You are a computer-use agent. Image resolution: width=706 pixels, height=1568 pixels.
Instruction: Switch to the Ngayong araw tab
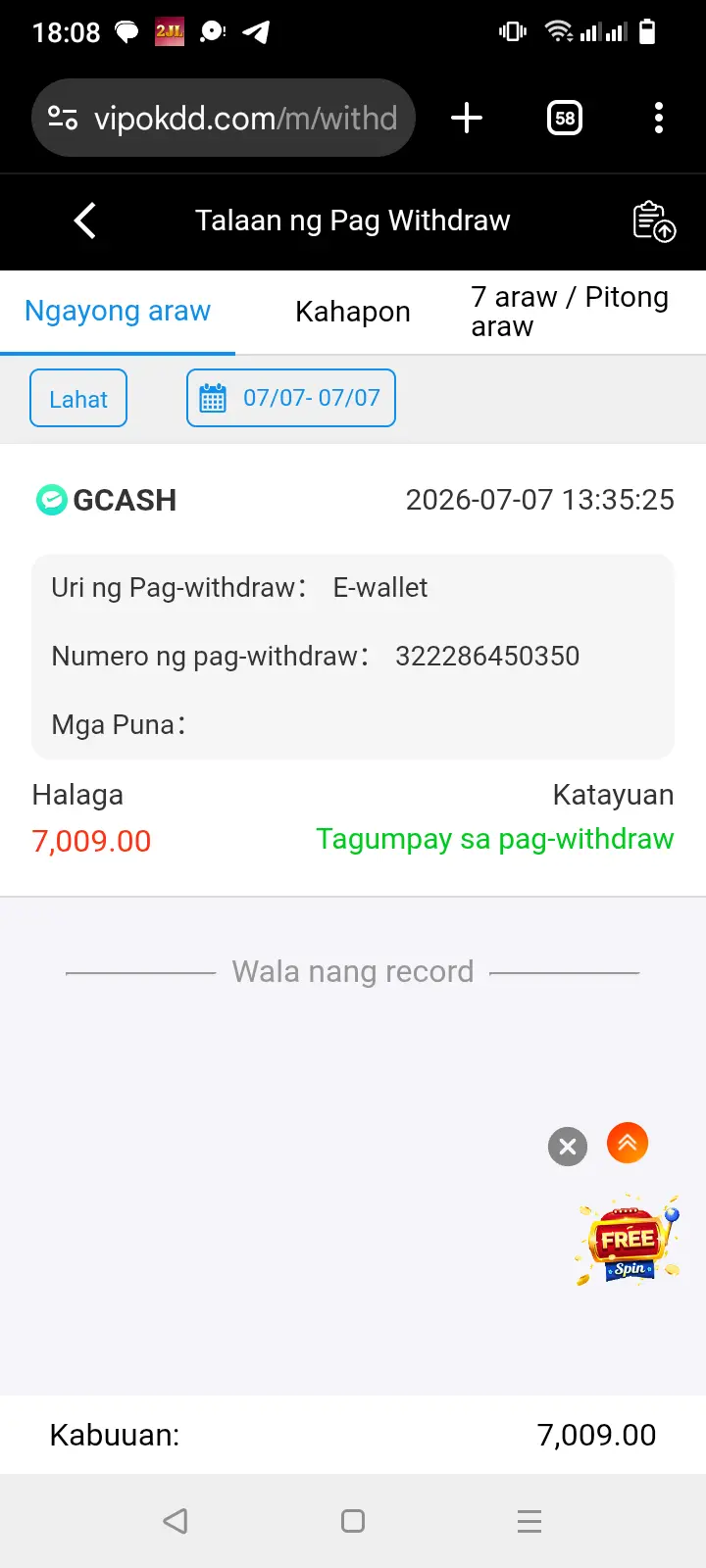click(x=118, y=311)
